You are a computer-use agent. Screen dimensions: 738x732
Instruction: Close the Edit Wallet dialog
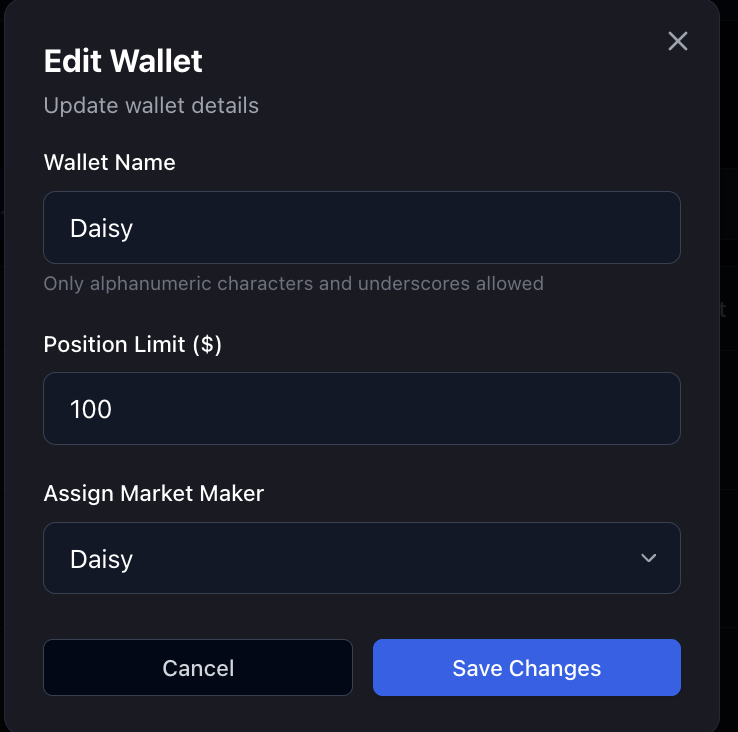[678, 41]
